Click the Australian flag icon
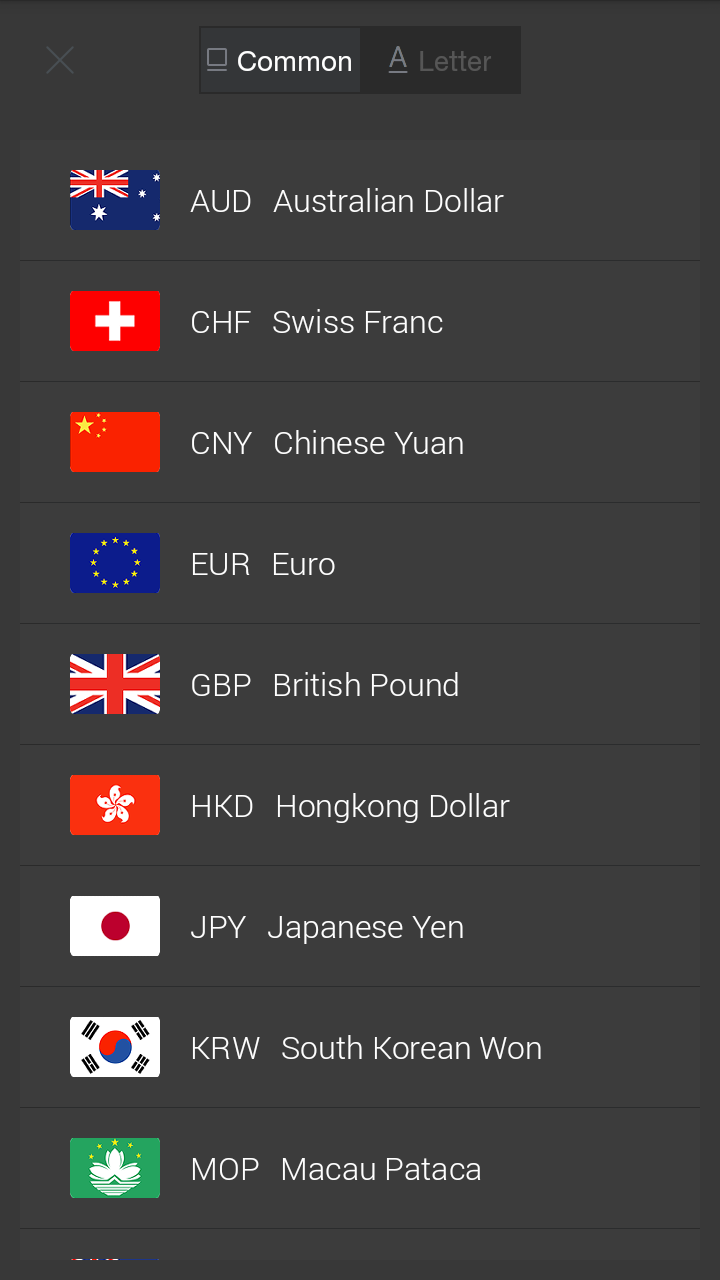This screenshot has height=1280, width=720. click(114, 200)
